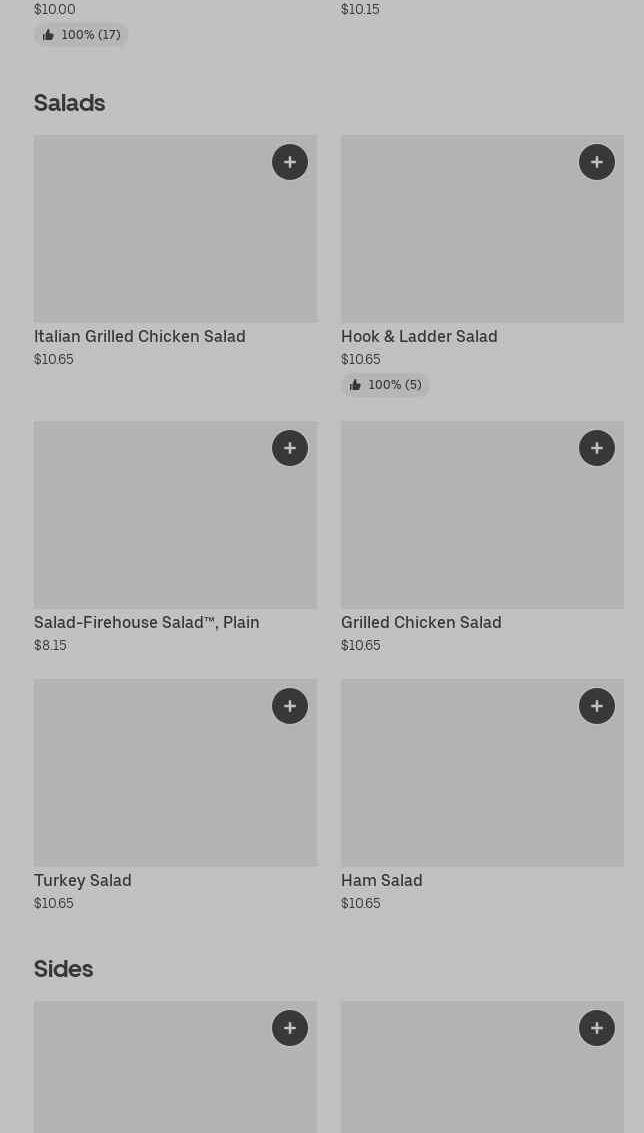Tap the plus on Grilled Chicken Salad
This screenshot has width=644, height=1133.
[x=596, y=448]
